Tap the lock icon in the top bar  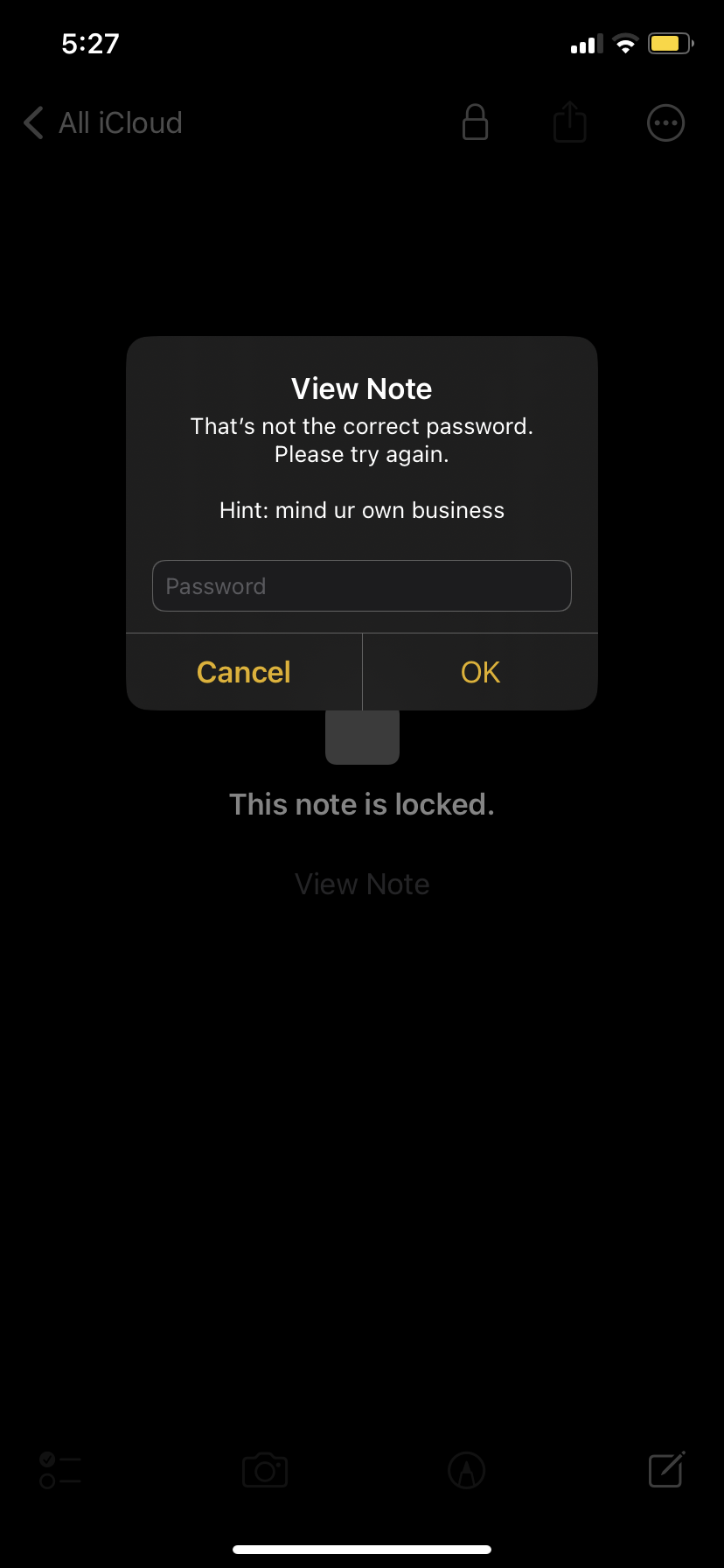coord(475,122)
